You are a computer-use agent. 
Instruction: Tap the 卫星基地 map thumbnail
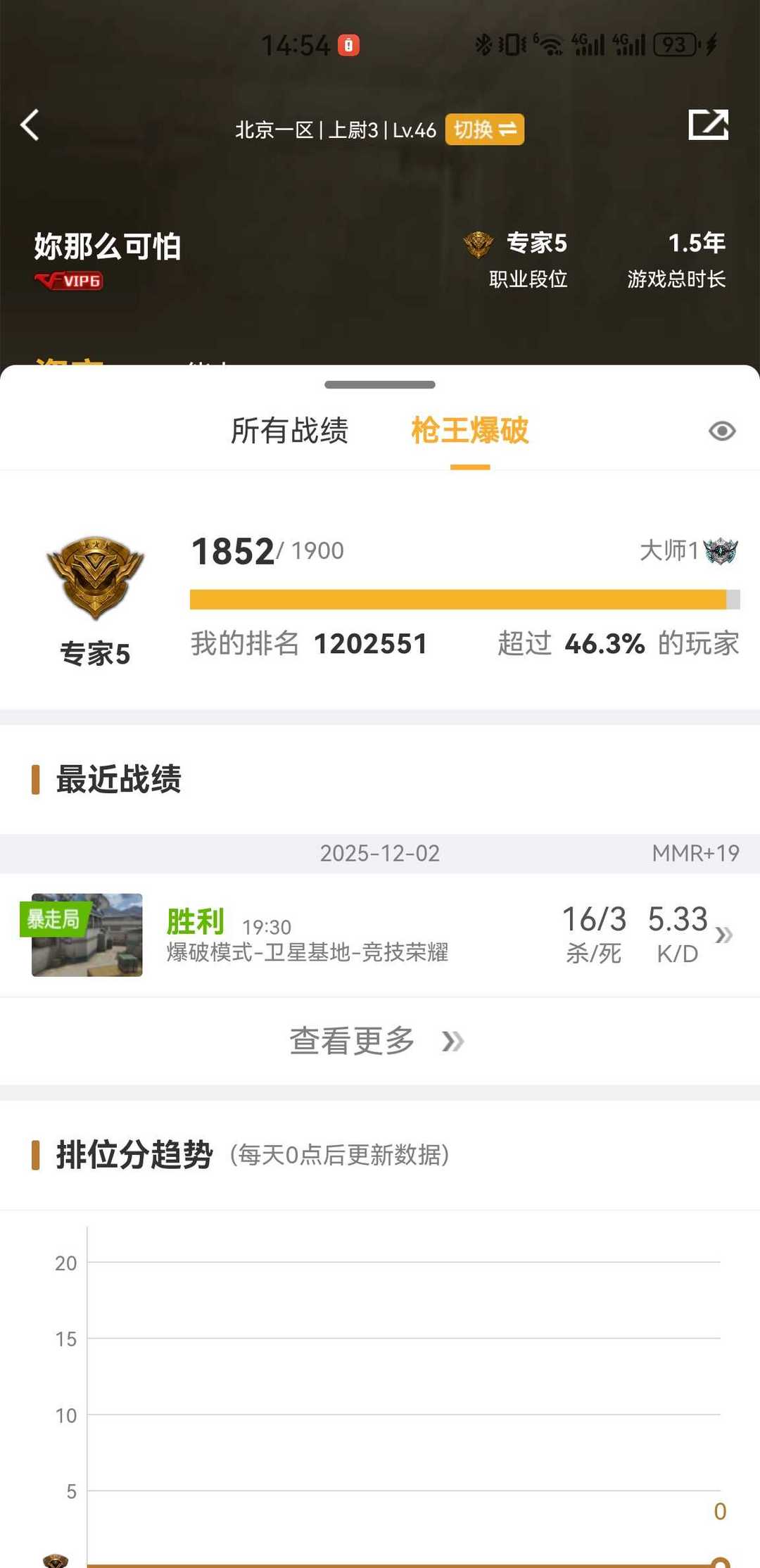point(86,935)
